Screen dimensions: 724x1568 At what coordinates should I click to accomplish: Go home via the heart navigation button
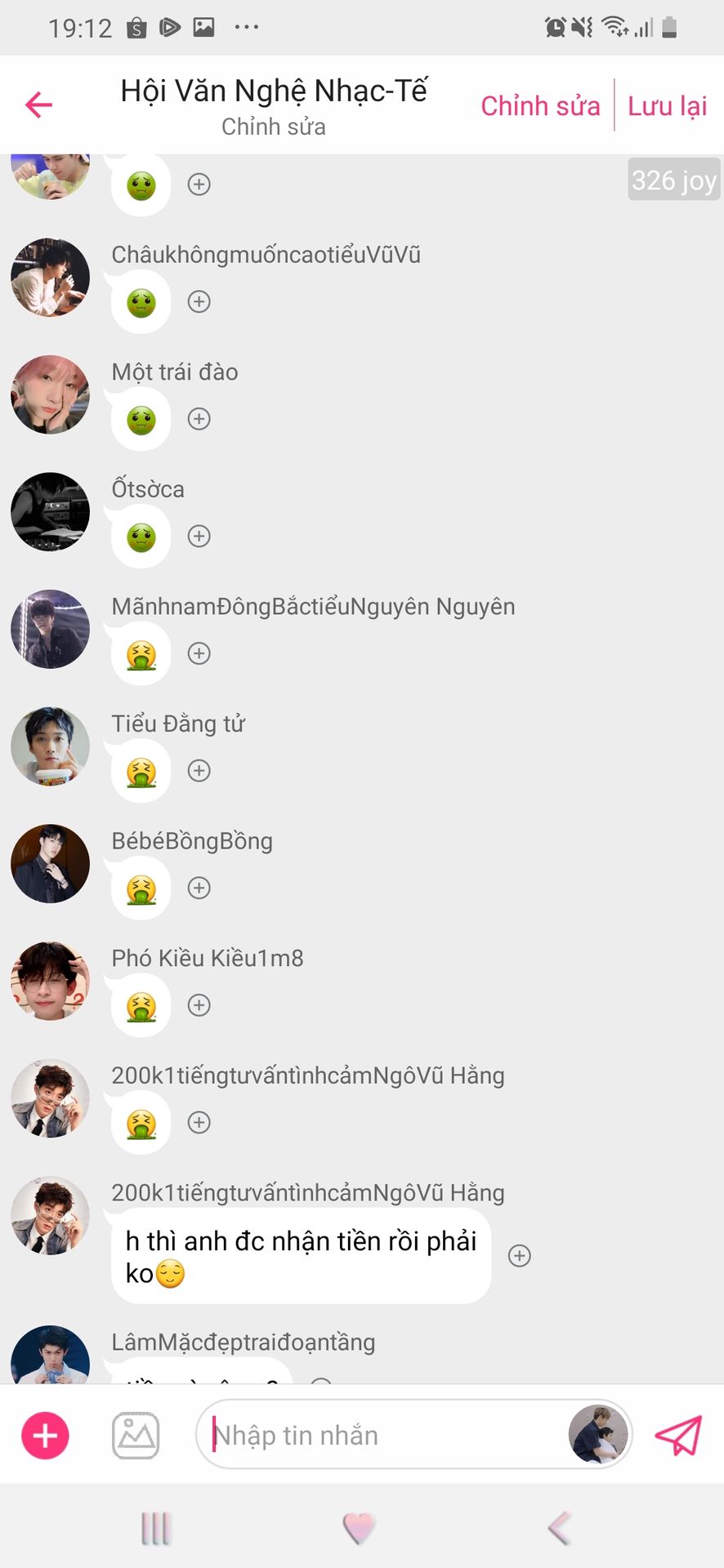[358, 1527]
